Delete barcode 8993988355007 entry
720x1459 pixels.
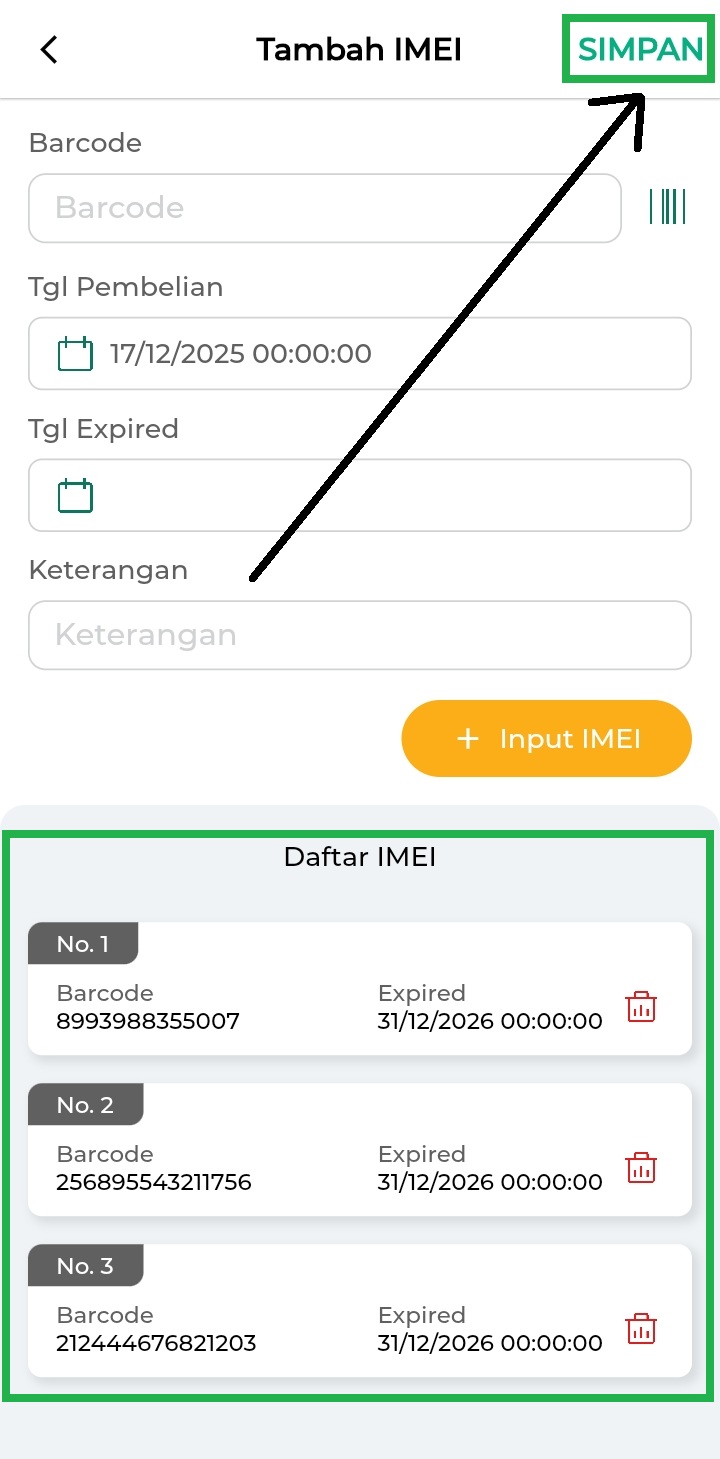pyautogui.click(x=641, y=1007)
